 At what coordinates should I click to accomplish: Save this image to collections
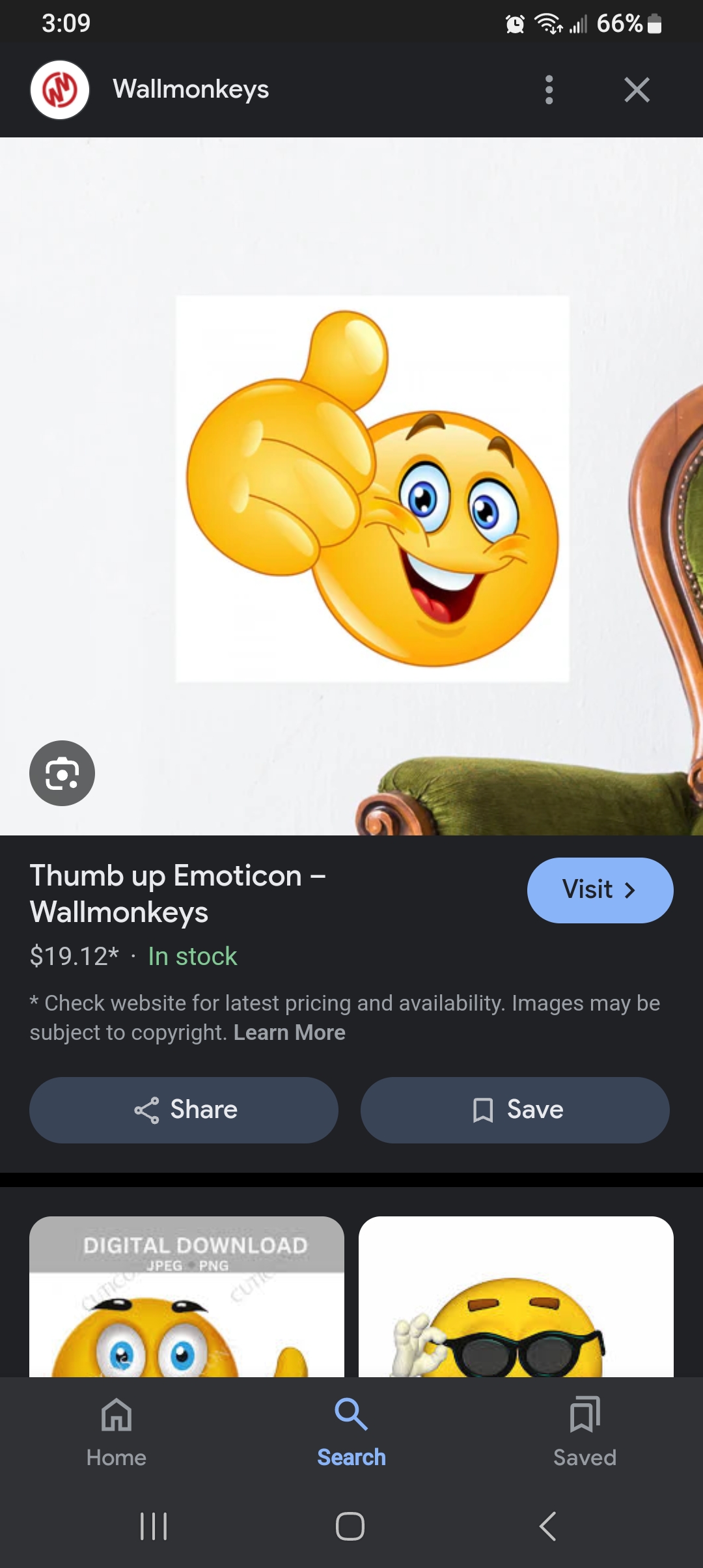tap(515, 1110)
